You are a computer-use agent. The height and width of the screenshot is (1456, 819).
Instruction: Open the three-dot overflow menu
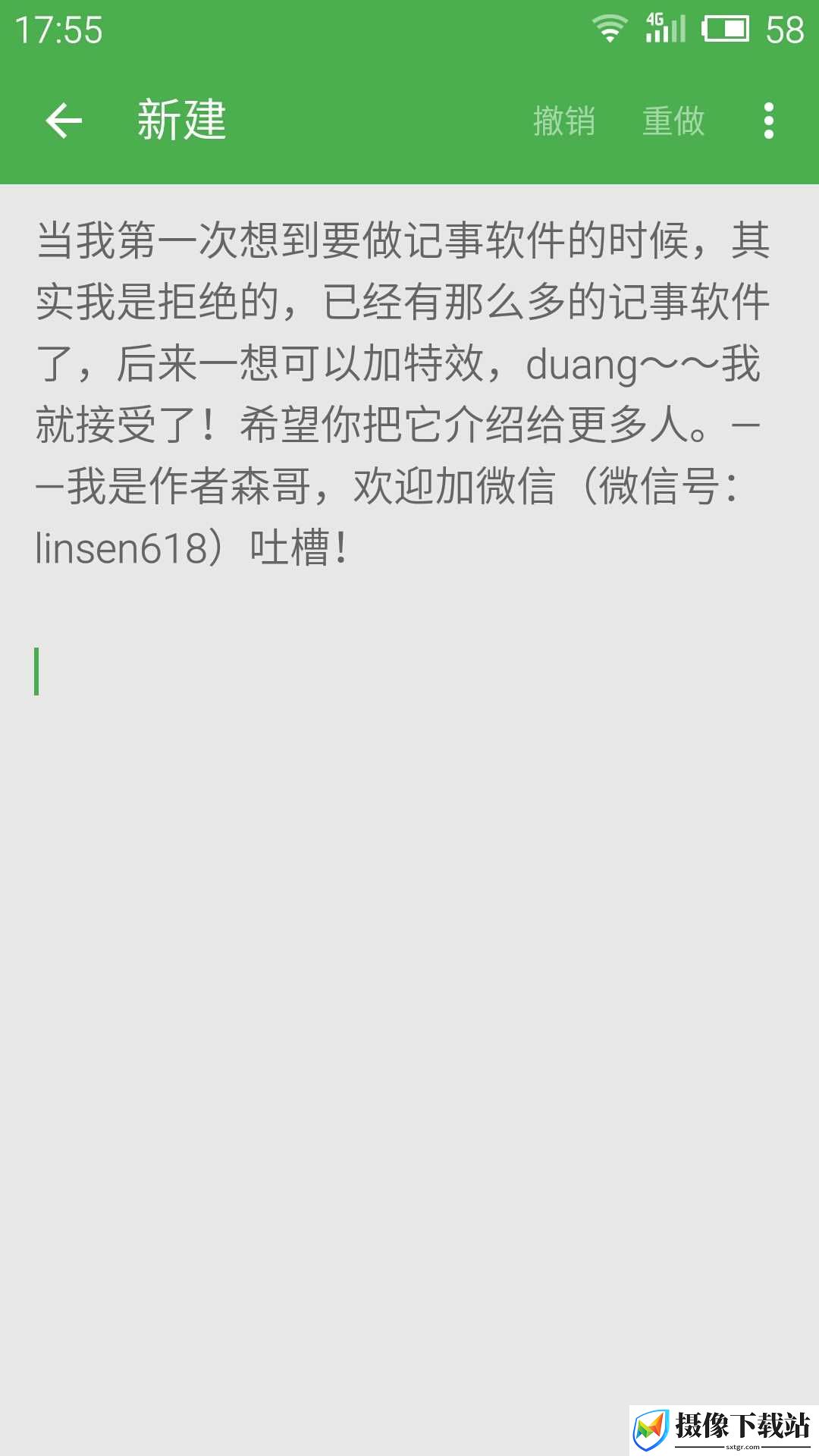point(769,121)
